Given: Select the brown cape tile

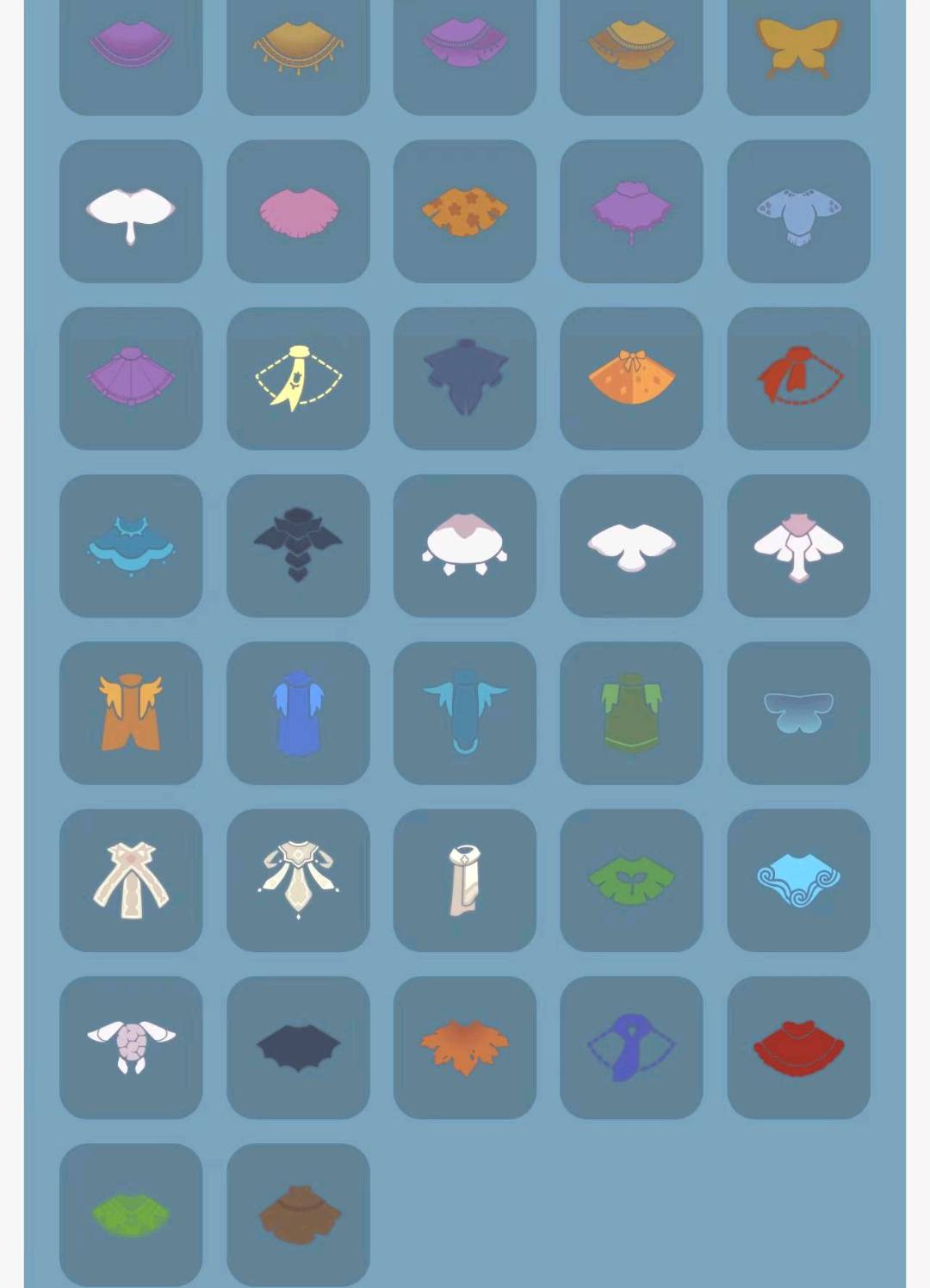Looking at the screenshot, I should click(298, 1214).
